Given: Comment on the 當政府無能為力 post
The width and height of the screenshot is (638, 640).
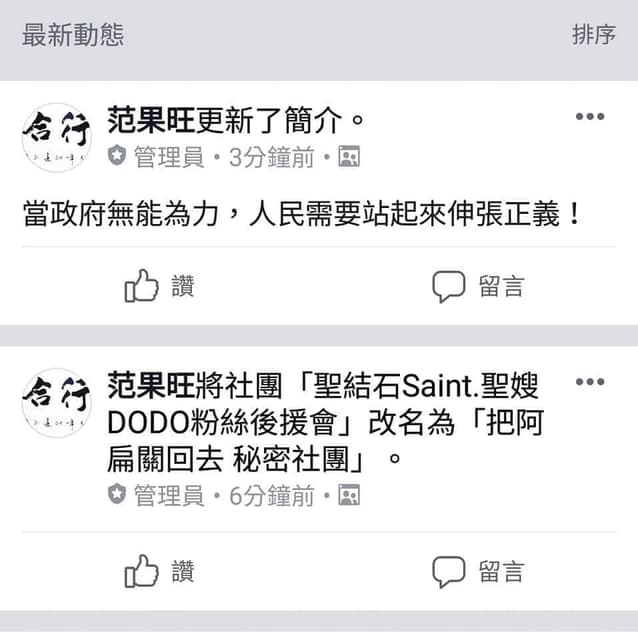Looking at the screenshot, I should click(x=478, y=287).
